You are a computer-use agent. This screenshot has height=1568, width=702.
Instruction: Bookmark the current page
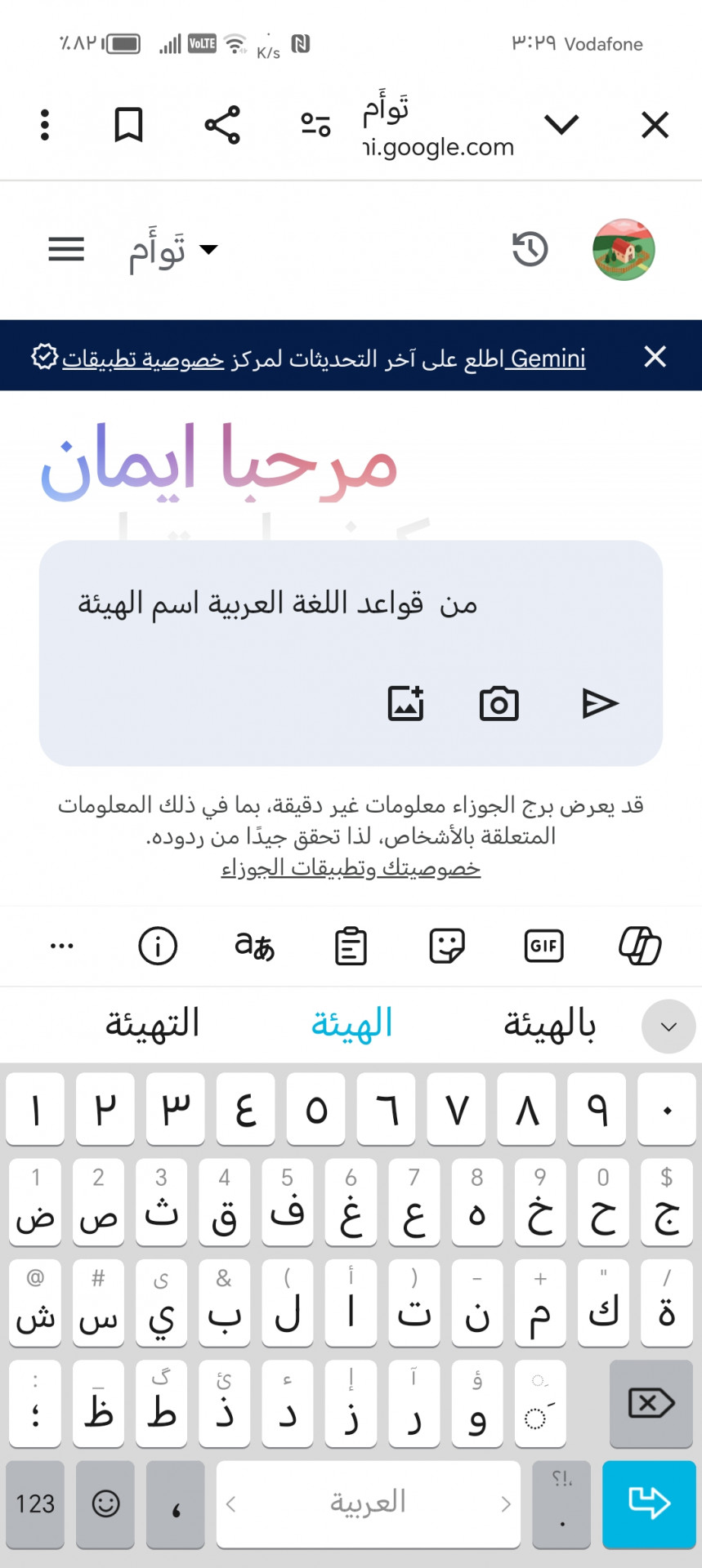pyautogui.click(x=128, y=125)
